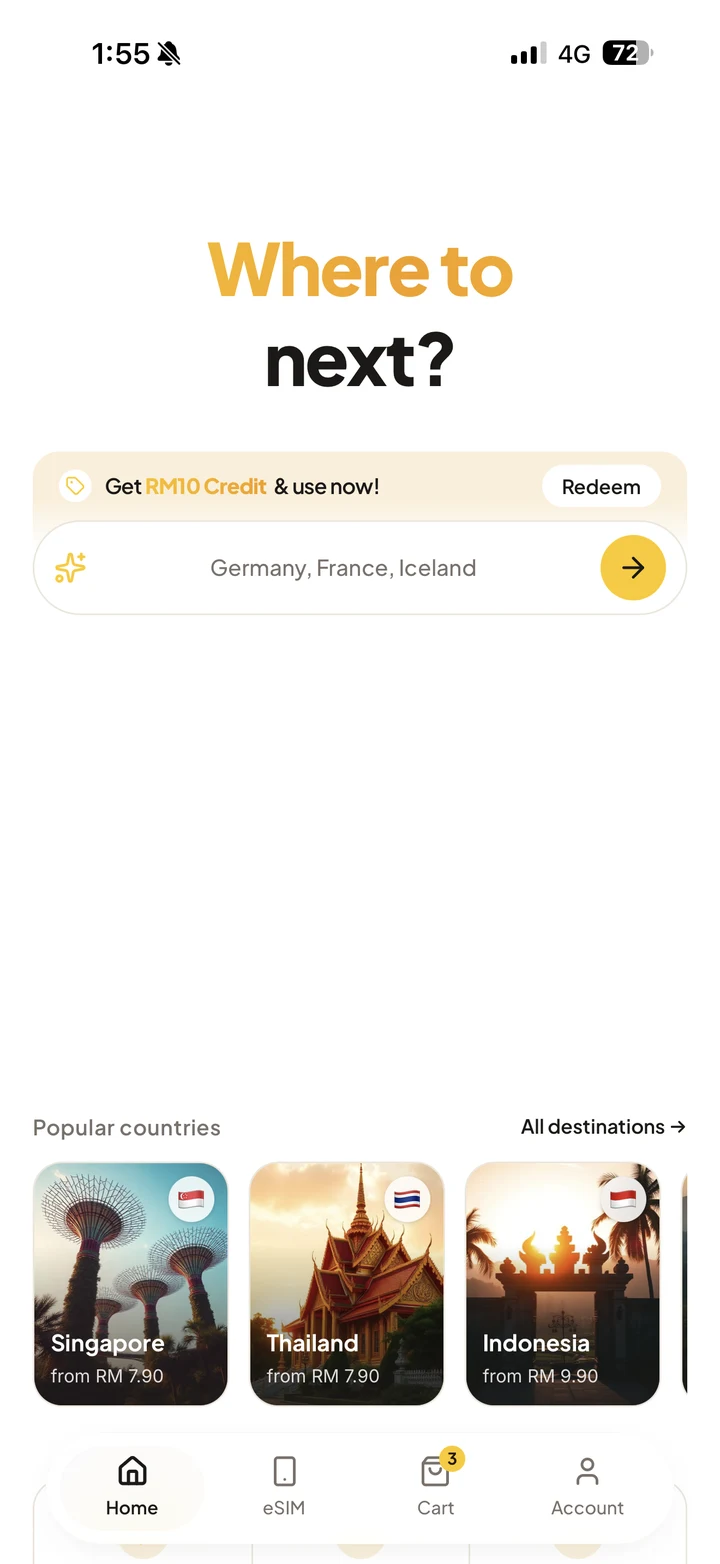This screenshot has height=1564, width=720.
Task: Open All destinations link
Action: (603, 1127)
